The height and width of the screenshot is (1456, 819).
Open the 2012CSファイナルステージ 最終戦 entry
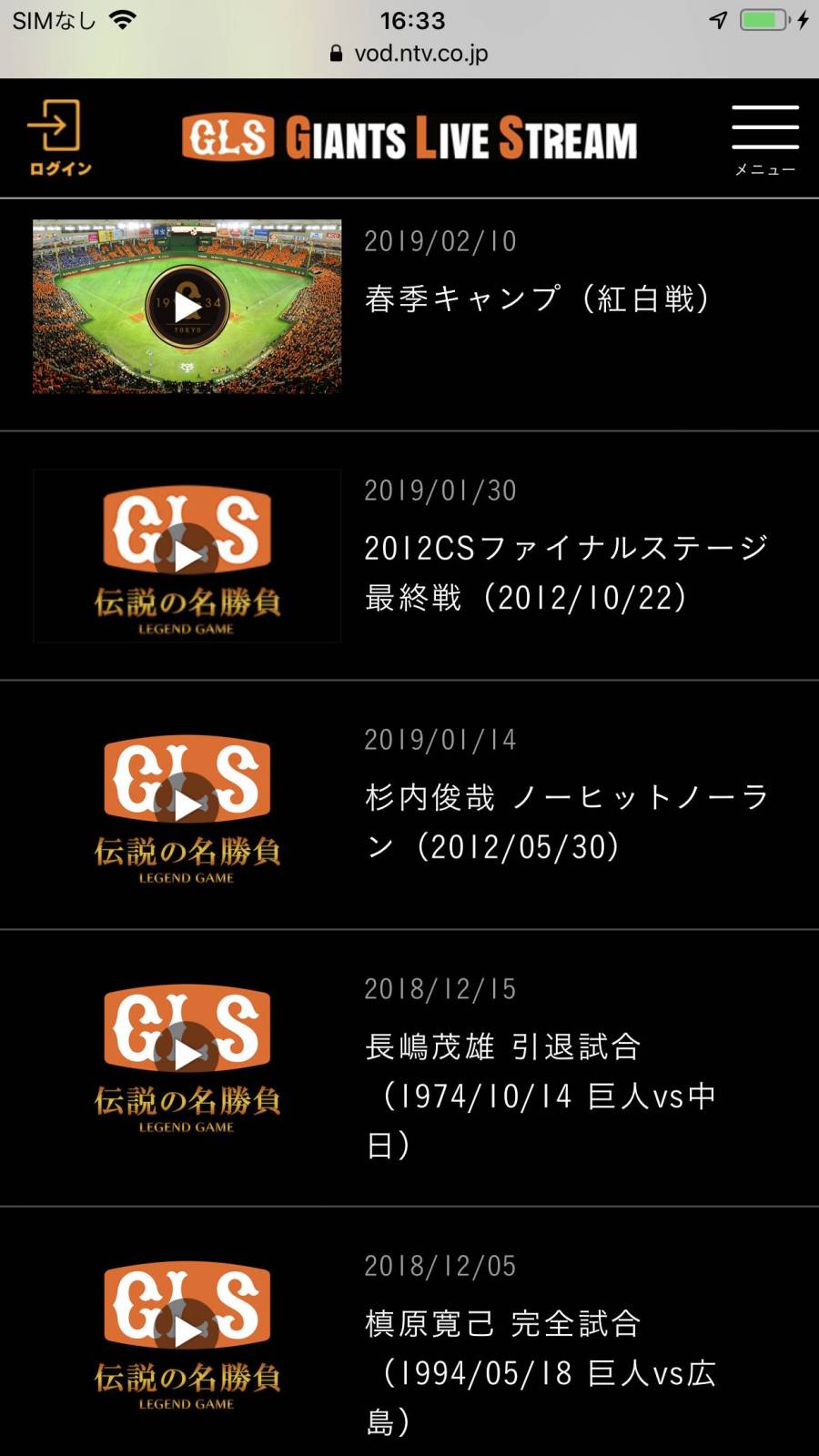coord(566,571)
